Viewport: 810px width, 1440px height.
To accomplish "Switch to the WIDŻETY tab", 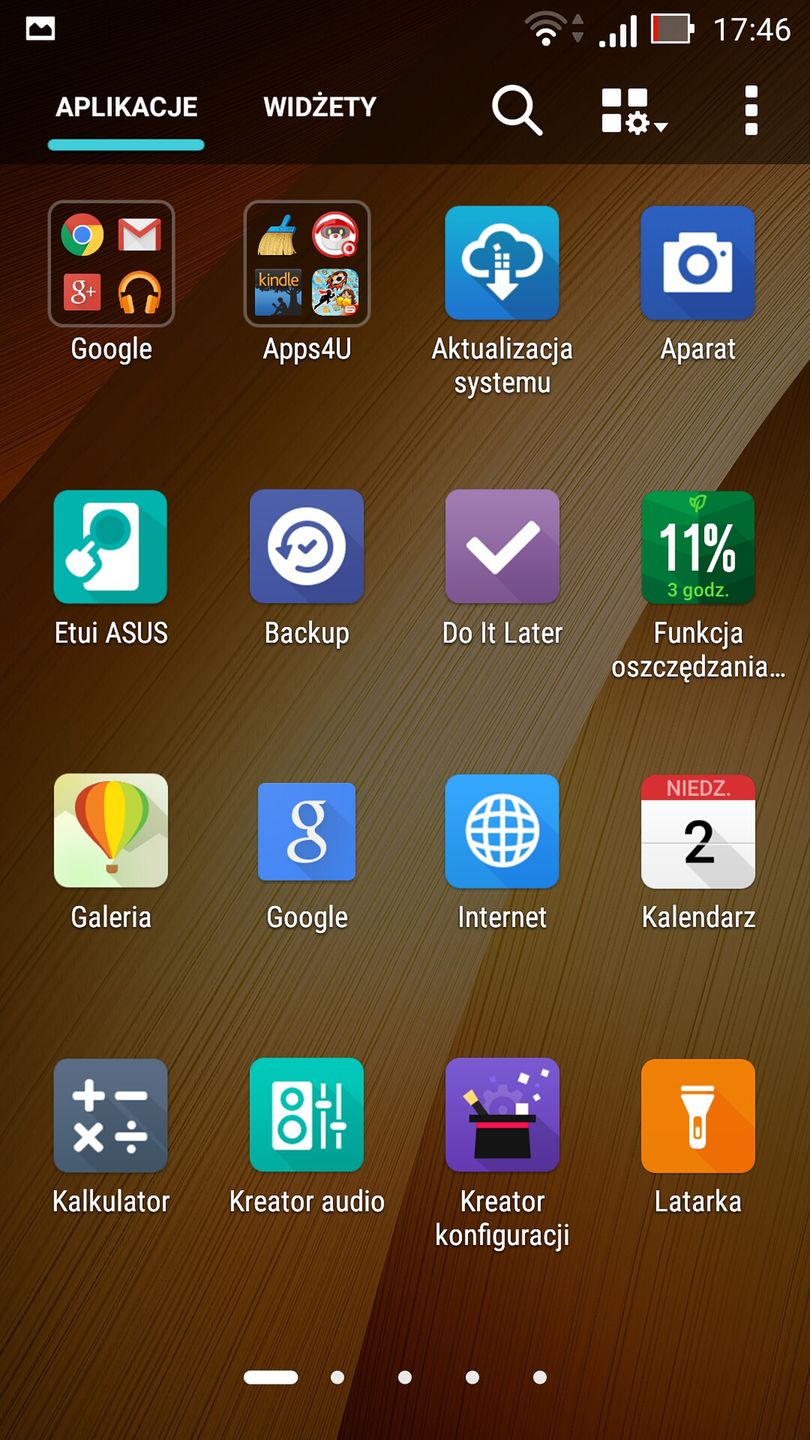I will pyautogui.click(x=318, y=107).
